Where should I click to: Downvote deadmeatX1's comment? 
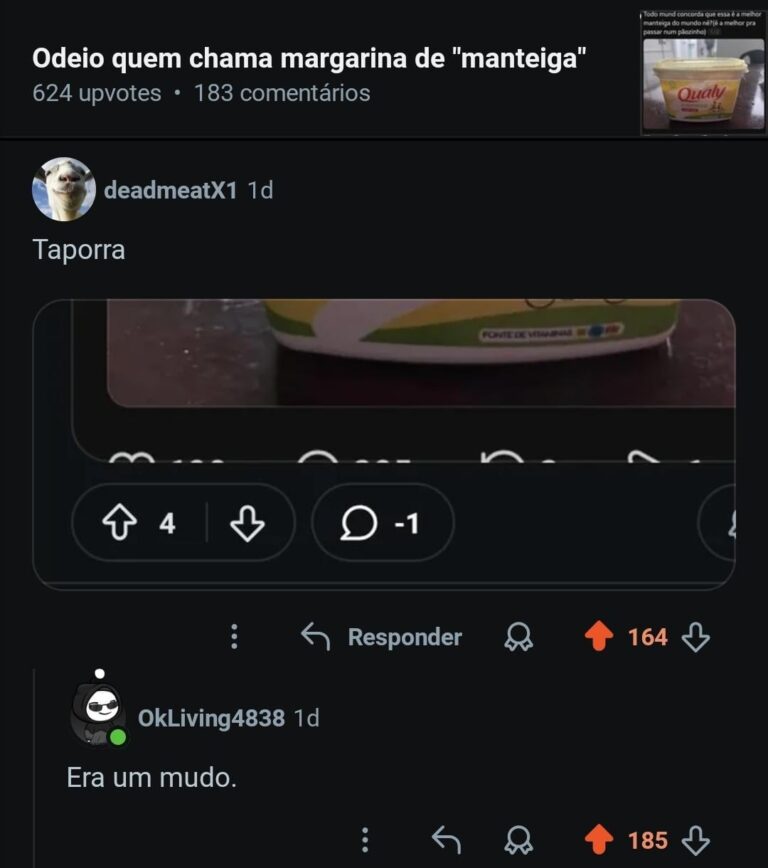tap(696, 637)
